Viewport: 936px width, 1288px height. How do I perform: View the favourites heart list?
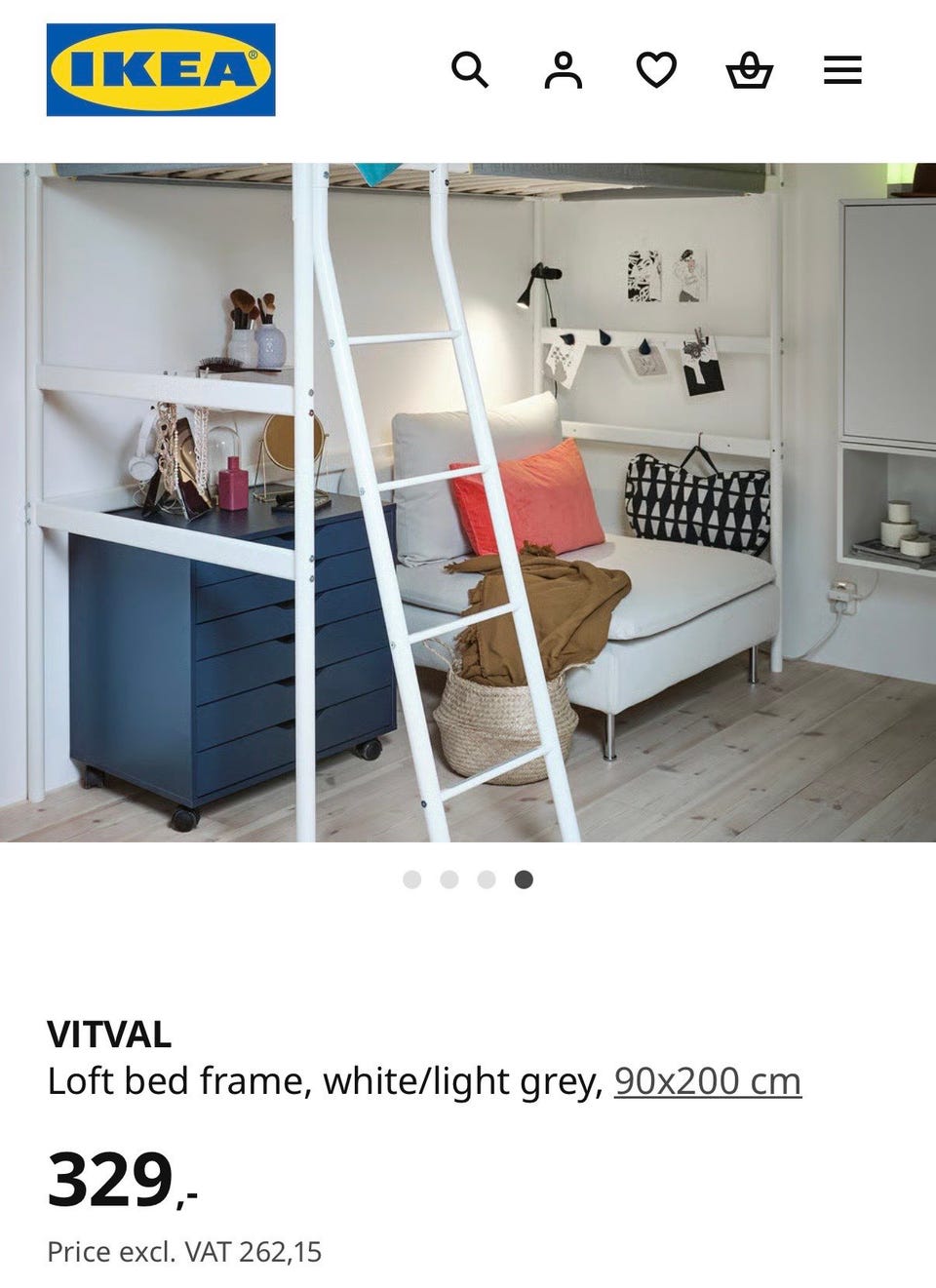(x=656, y=70)
